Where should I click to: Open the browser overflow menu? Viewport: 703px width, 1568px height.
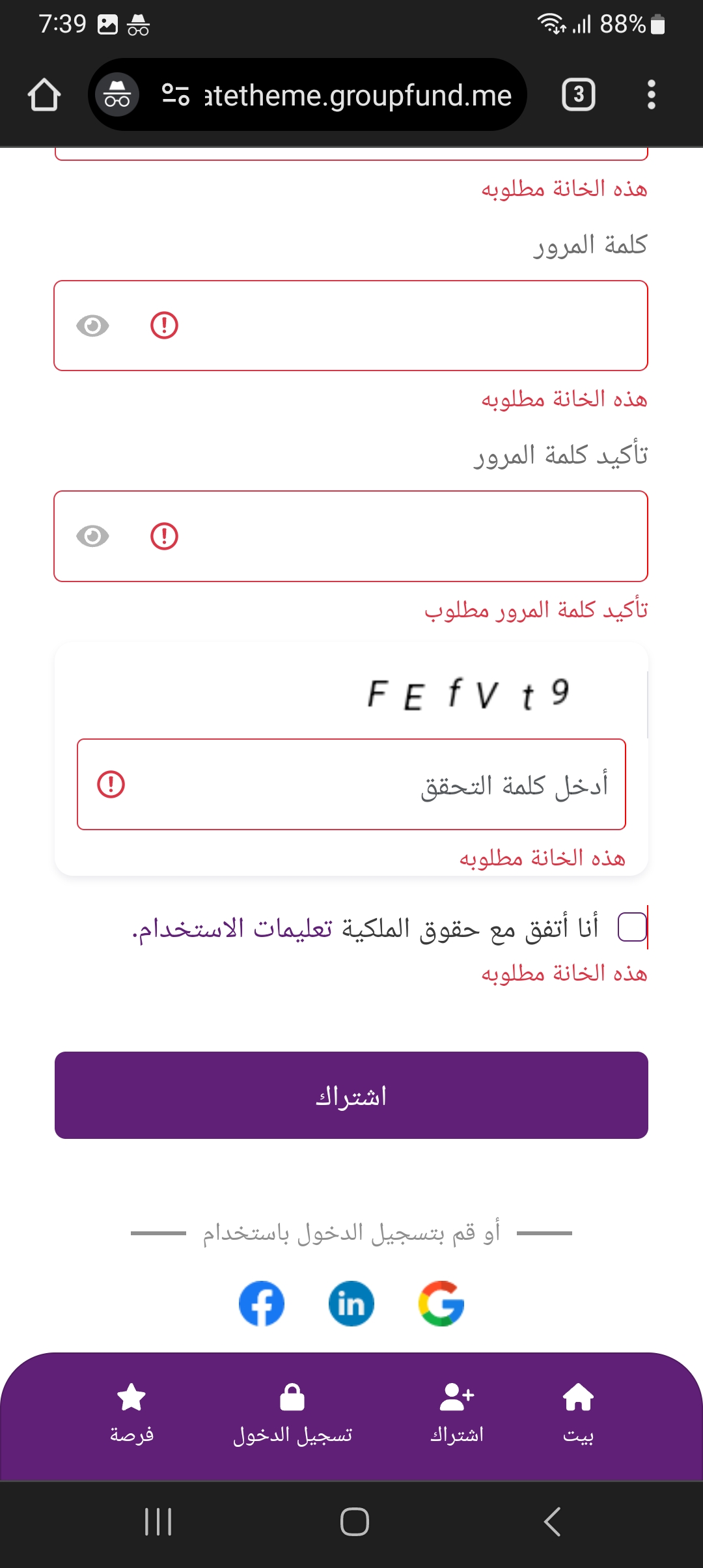651,95
